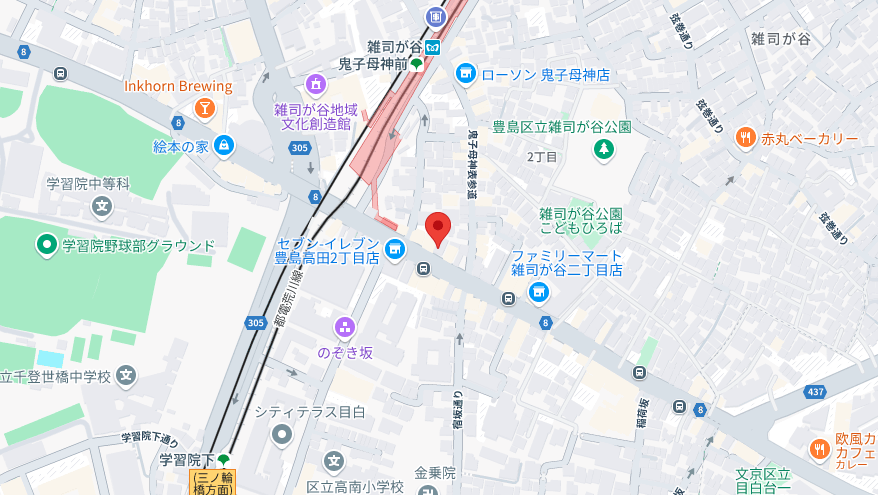Open the 区立高南小学校 school marker
878x495 pixels.
[x=334, y=461]
